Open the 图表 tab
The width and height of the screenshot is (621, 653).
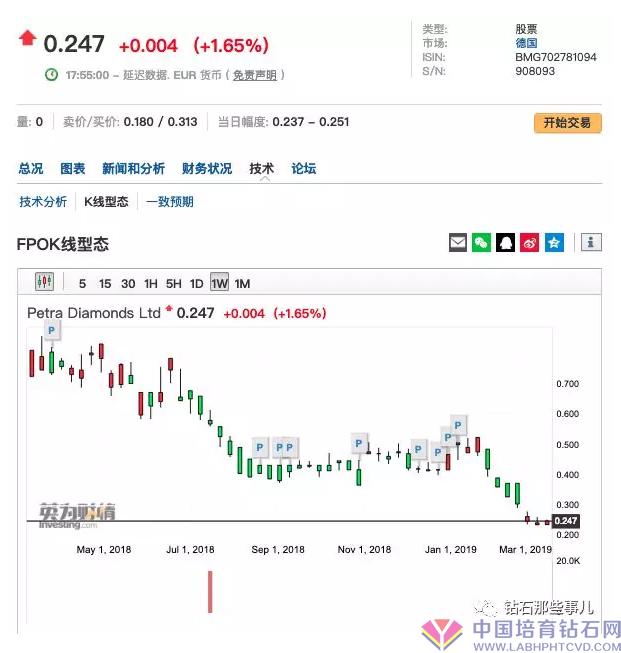(73, 169)
